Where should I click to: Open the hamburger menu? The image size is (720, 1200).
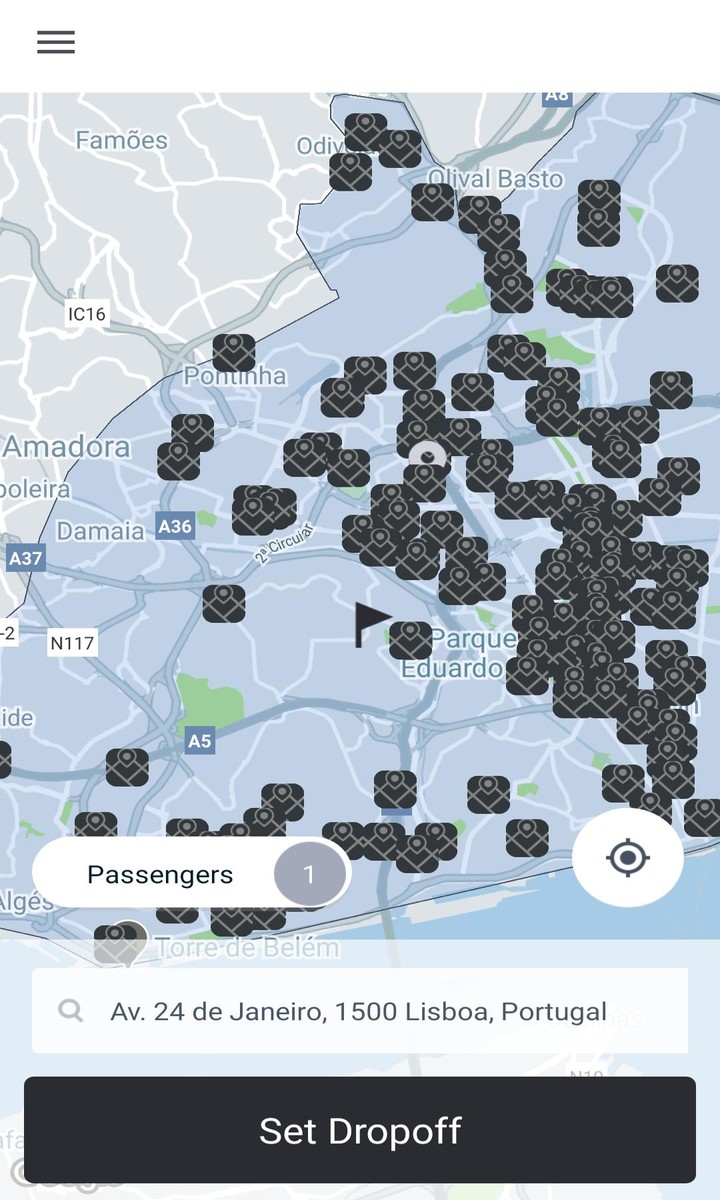pos(56,42)
